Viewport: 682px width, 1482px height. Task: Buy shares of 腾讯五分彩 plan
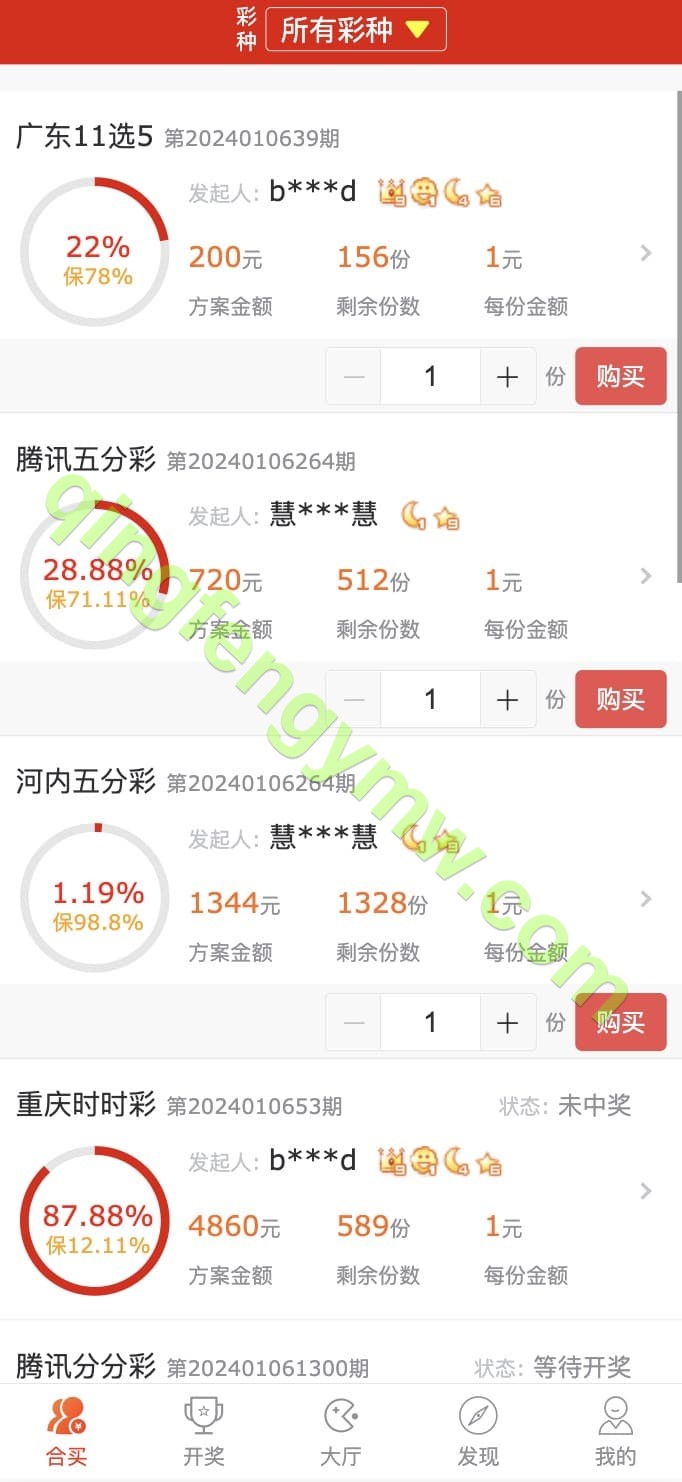click(x=620, y=699)
